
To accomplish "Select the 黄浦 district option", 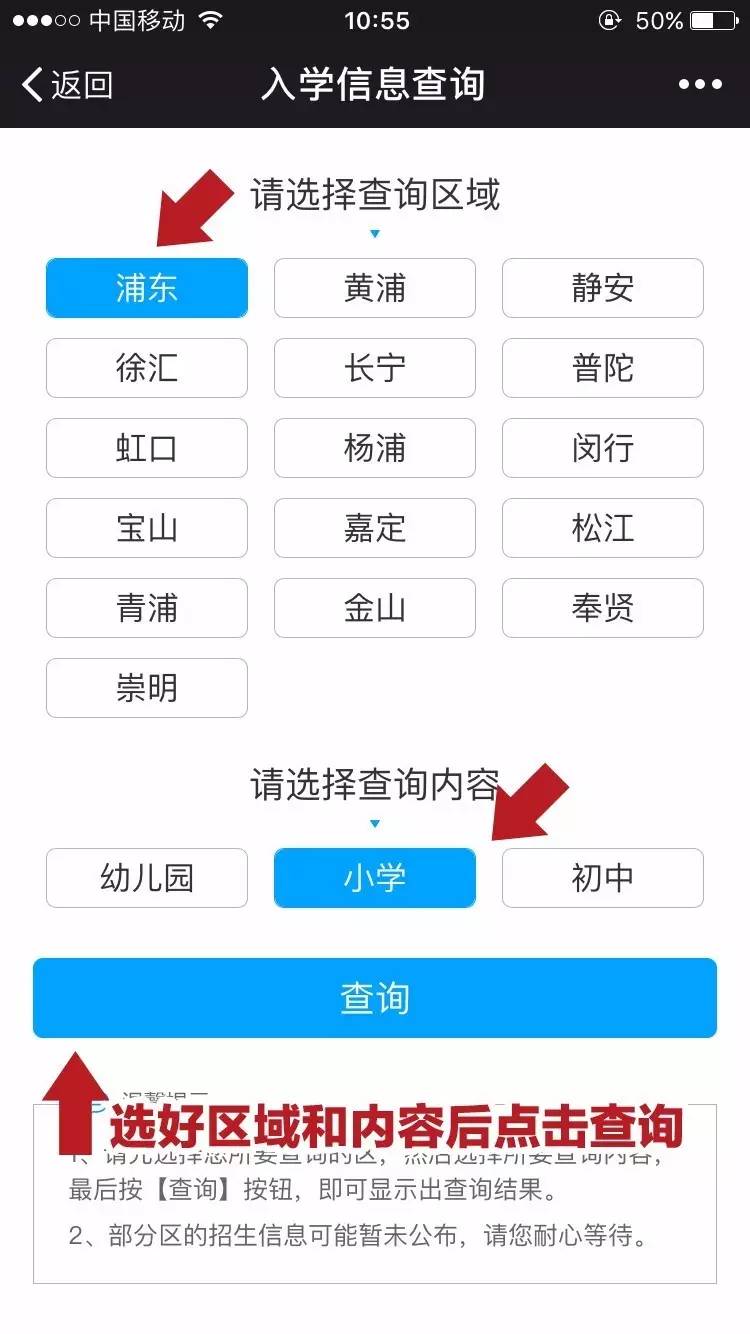I will 374,288.
